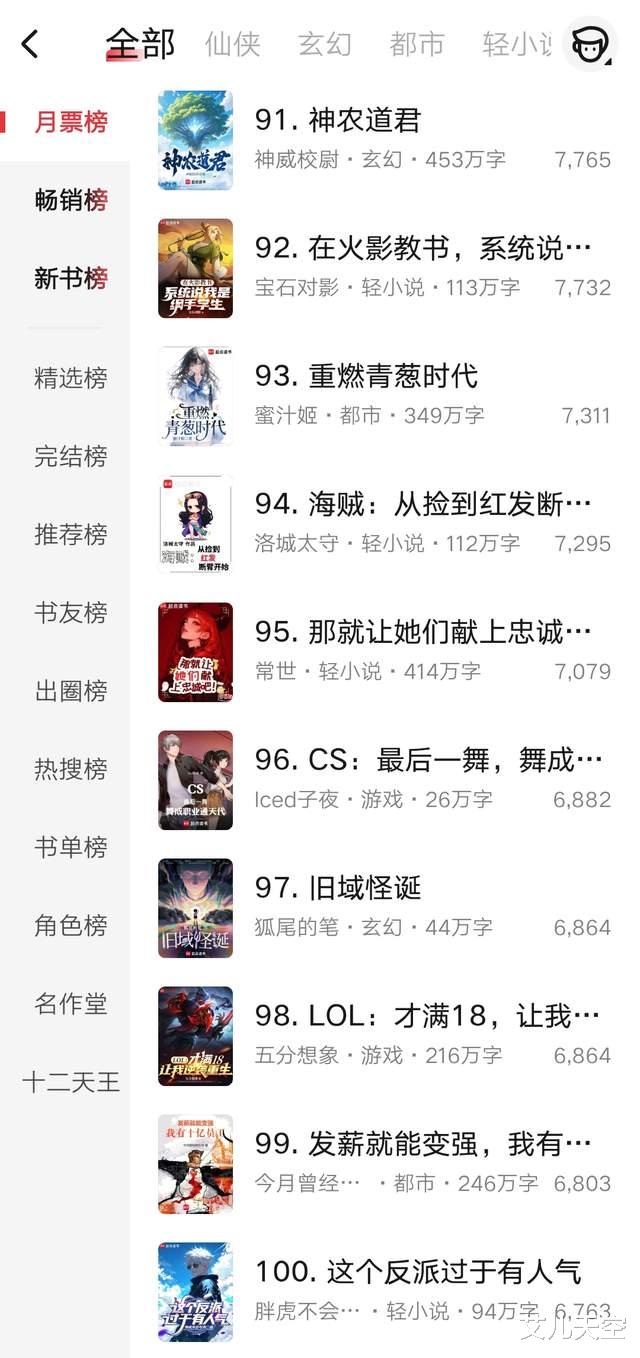Image resolution: width=640 pixels, height=1358 pixels.
Task: Go back using the top-left arrow
Action: coord(30,44)
